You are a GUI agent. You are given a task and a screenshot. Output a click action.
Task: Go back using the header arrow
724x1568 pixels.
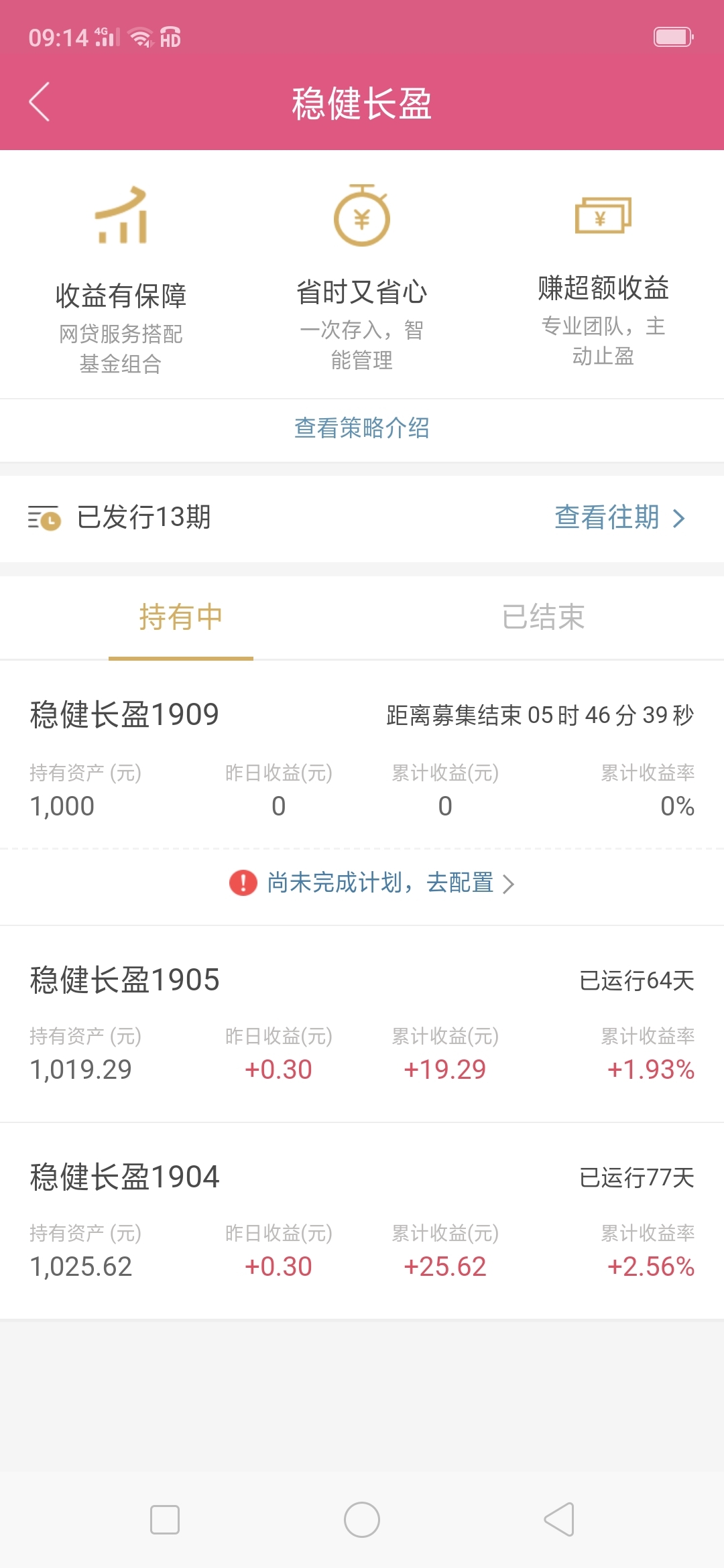click(40, 102)
